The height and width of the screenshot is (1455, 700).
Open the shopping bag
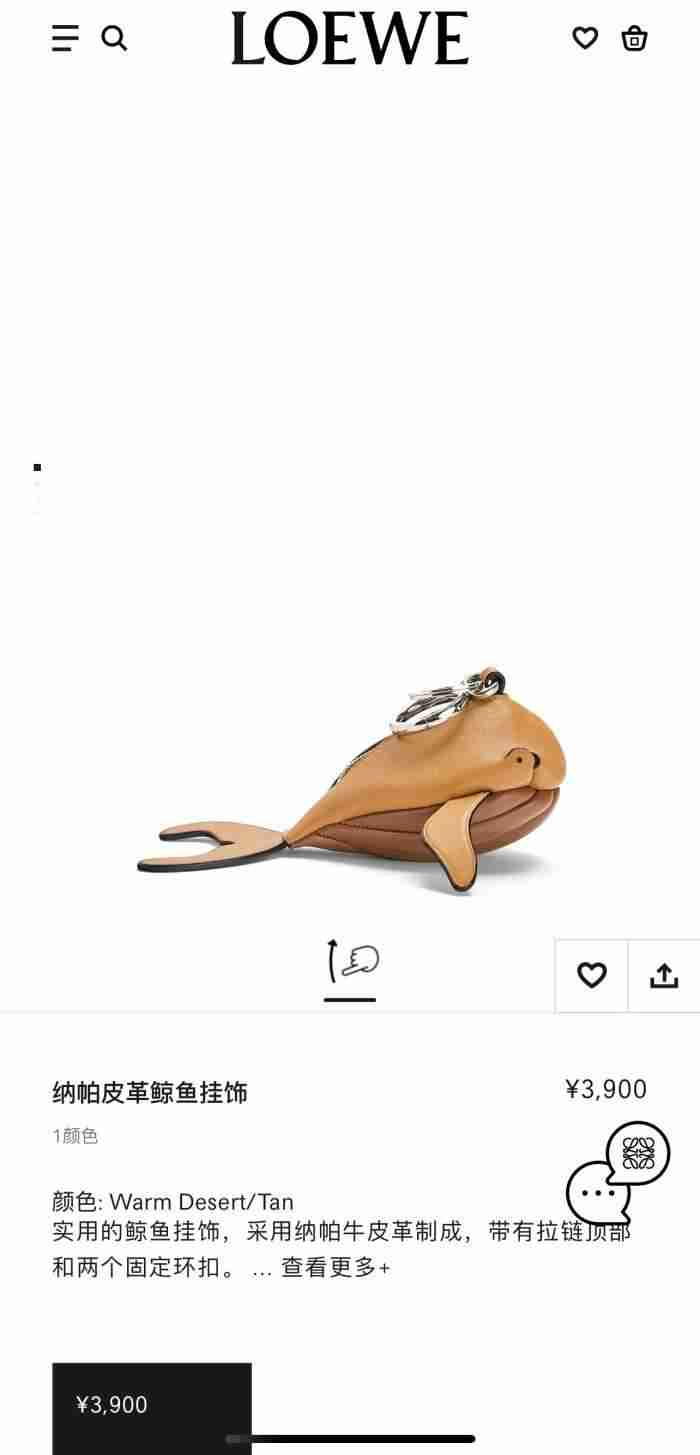[634, 39]
